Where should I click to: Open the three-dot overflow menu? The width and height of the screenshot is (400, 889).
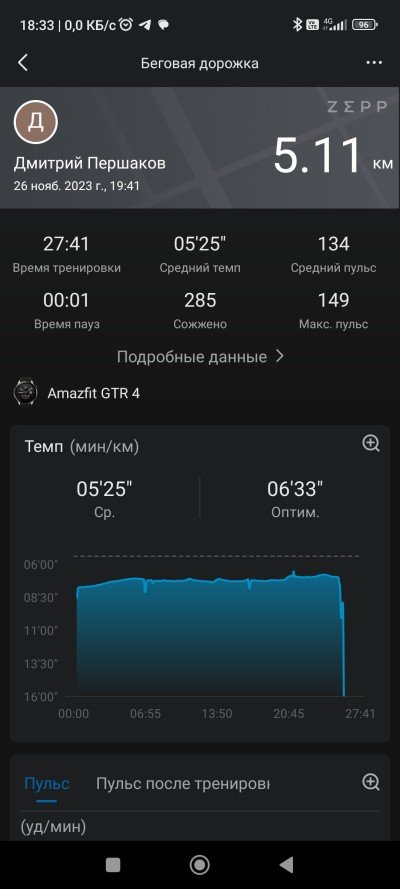[x=374, y=63]
